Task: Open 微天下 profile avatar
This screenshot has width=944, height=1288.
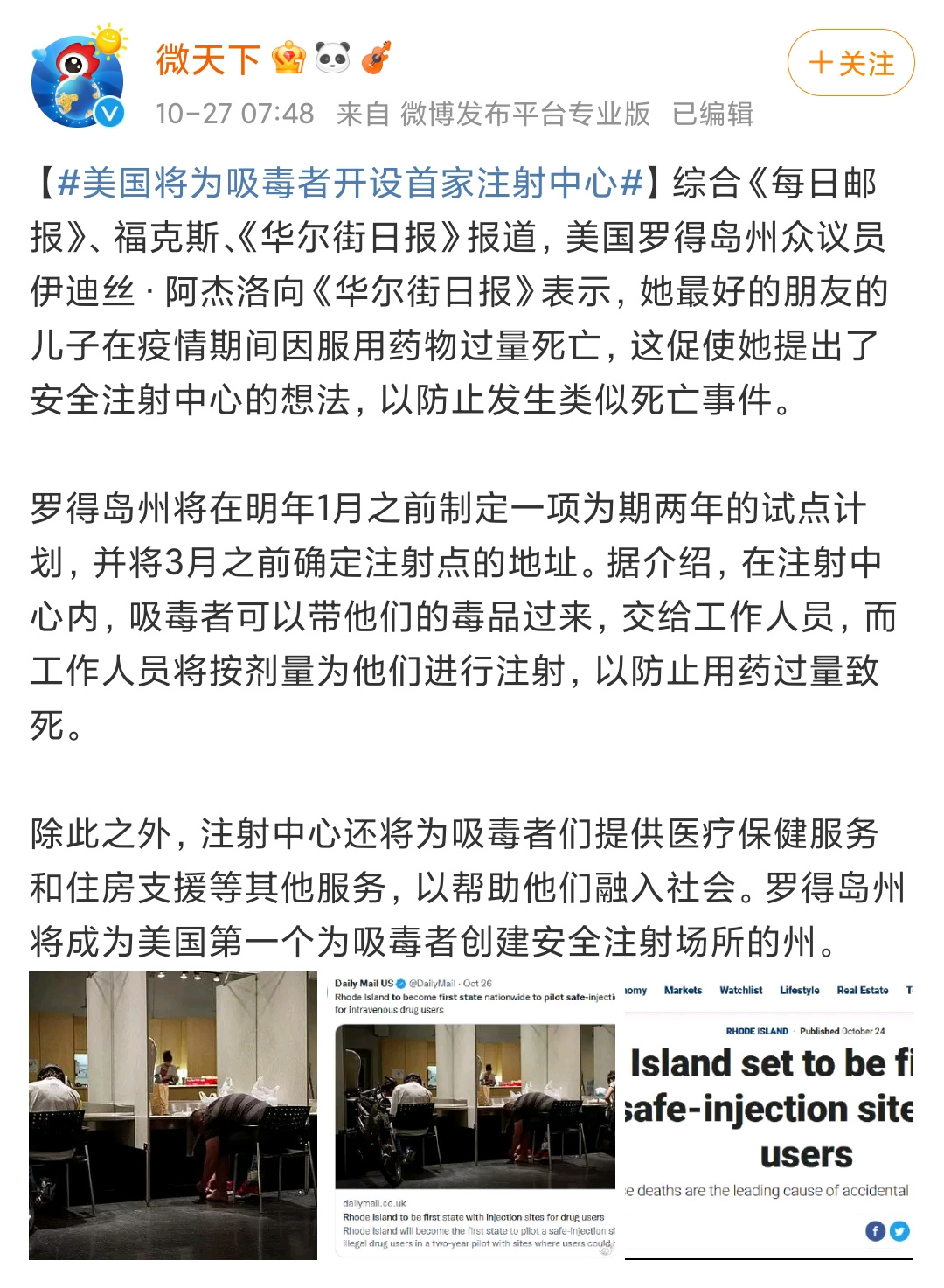Action: [78, 82]
